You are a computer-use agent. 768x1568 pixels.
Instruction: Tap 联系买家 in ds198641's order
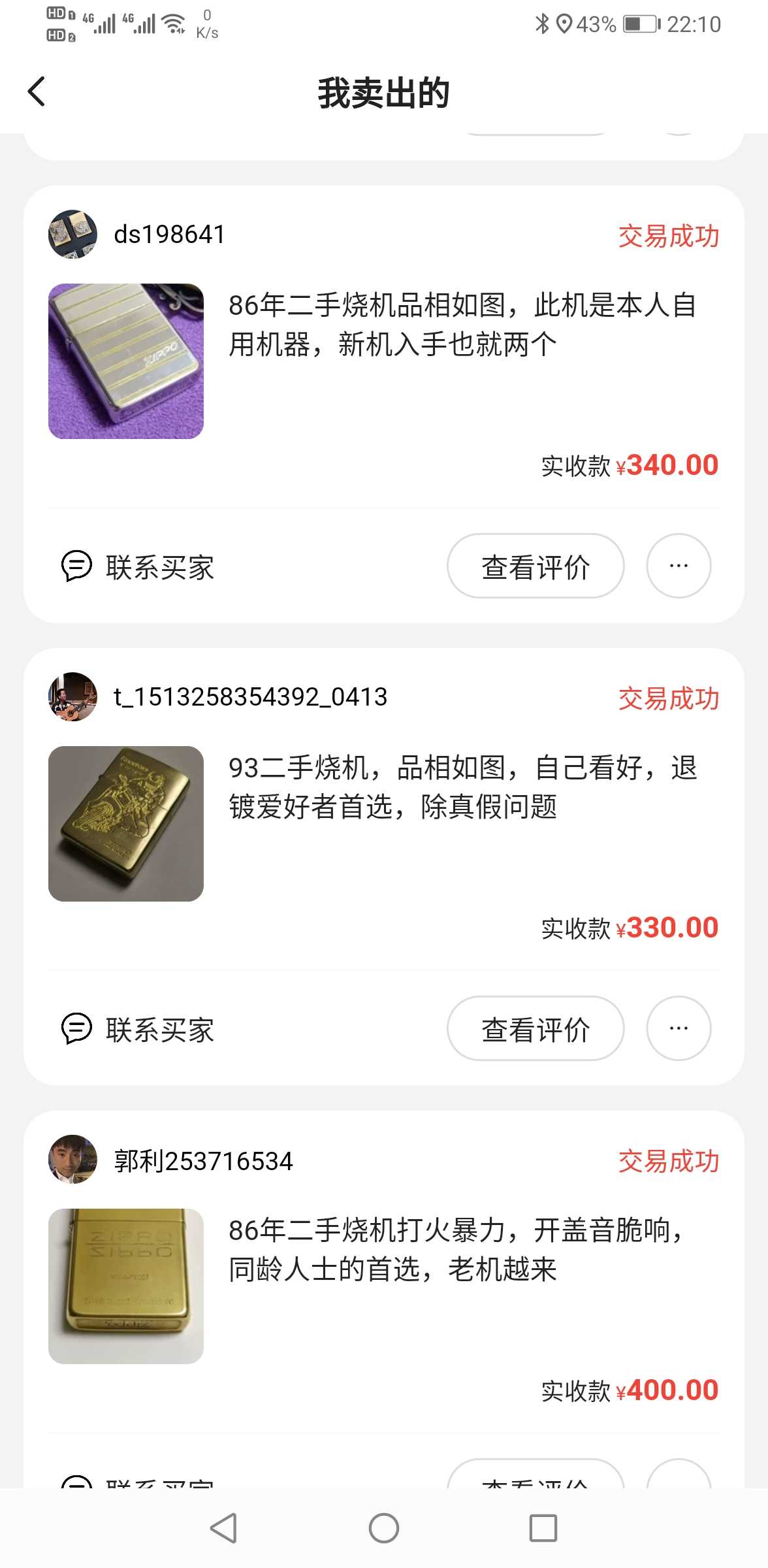coord(138,566)
